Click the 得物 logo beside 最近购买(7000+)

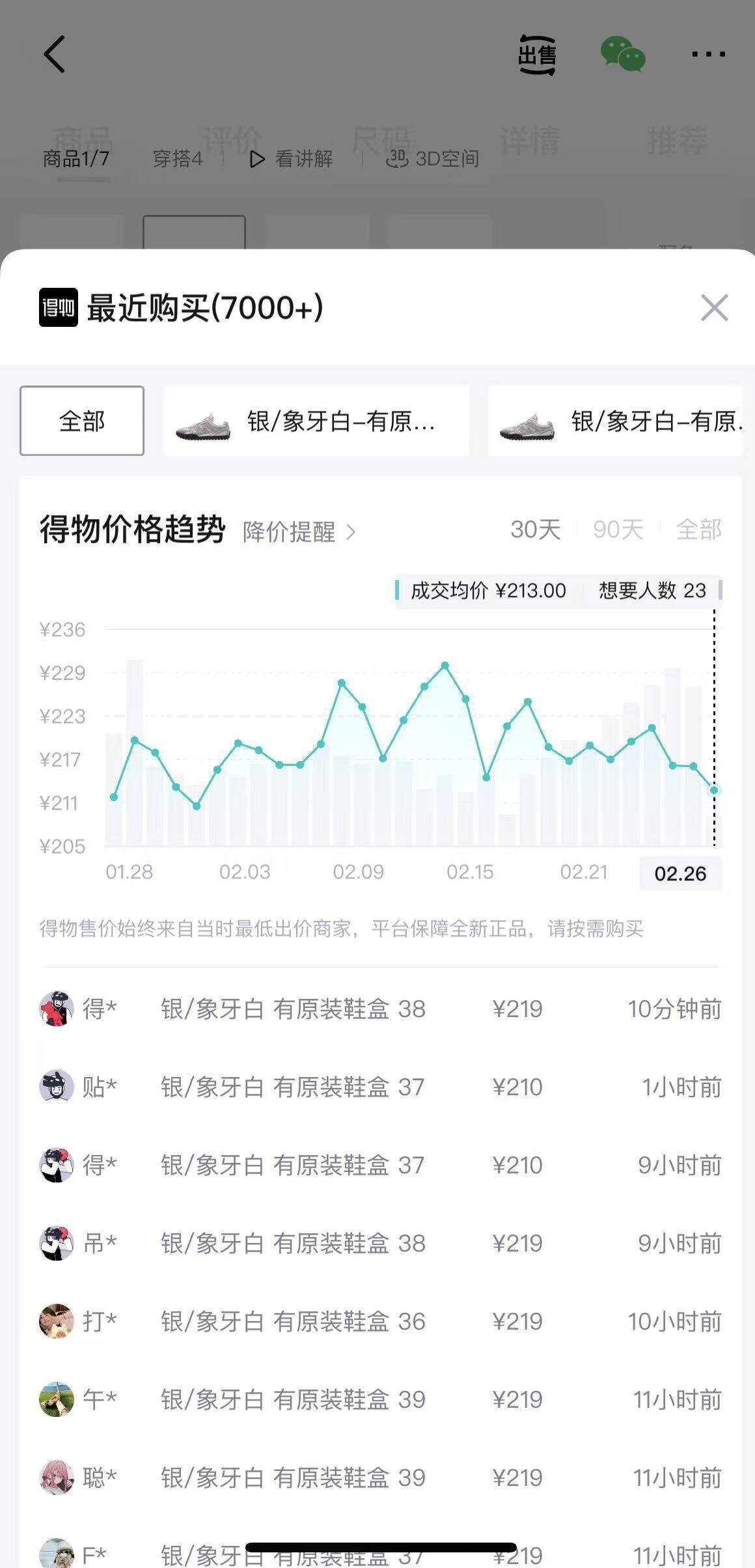(59, 309)
